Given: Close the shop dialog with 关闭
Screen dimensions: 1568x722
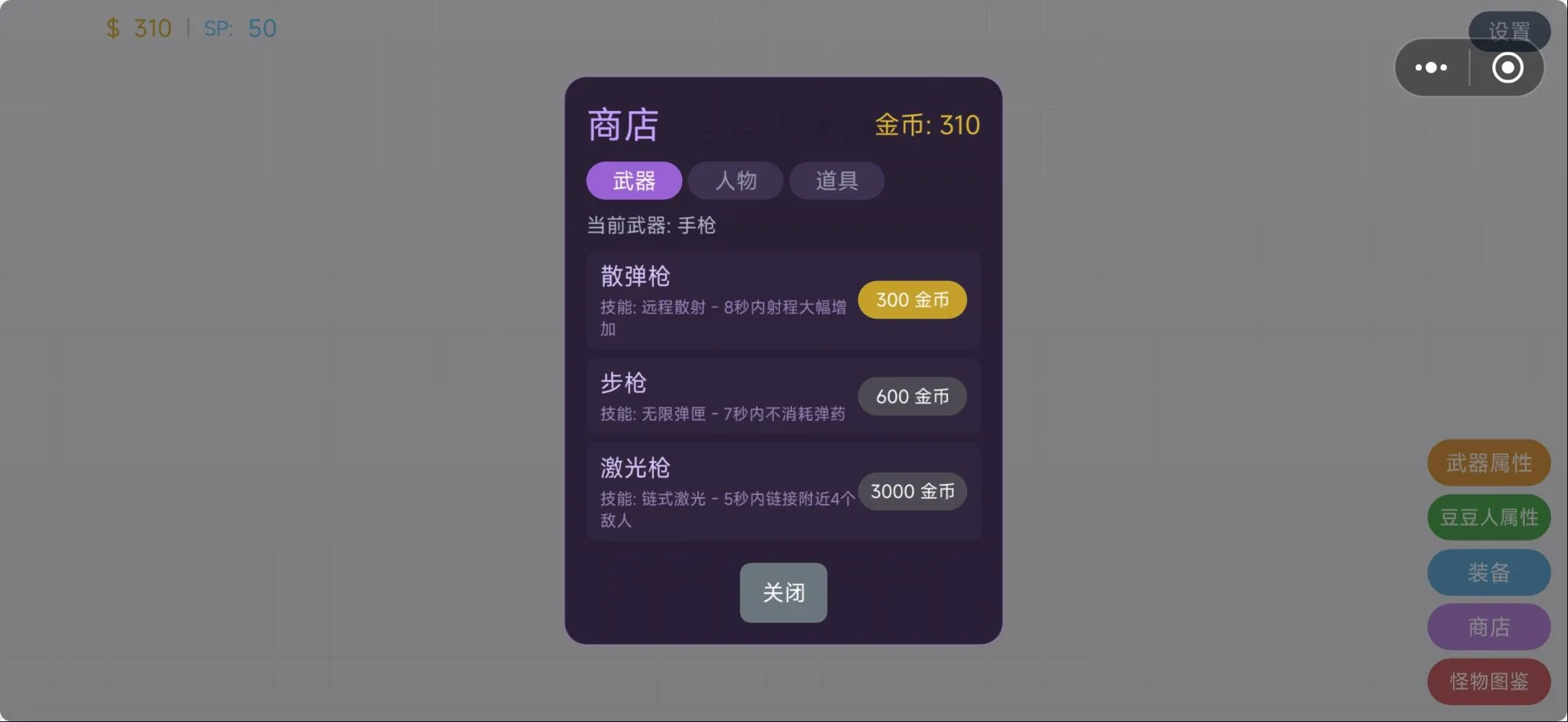Looking at the screenshot, I should click(783, 593).
